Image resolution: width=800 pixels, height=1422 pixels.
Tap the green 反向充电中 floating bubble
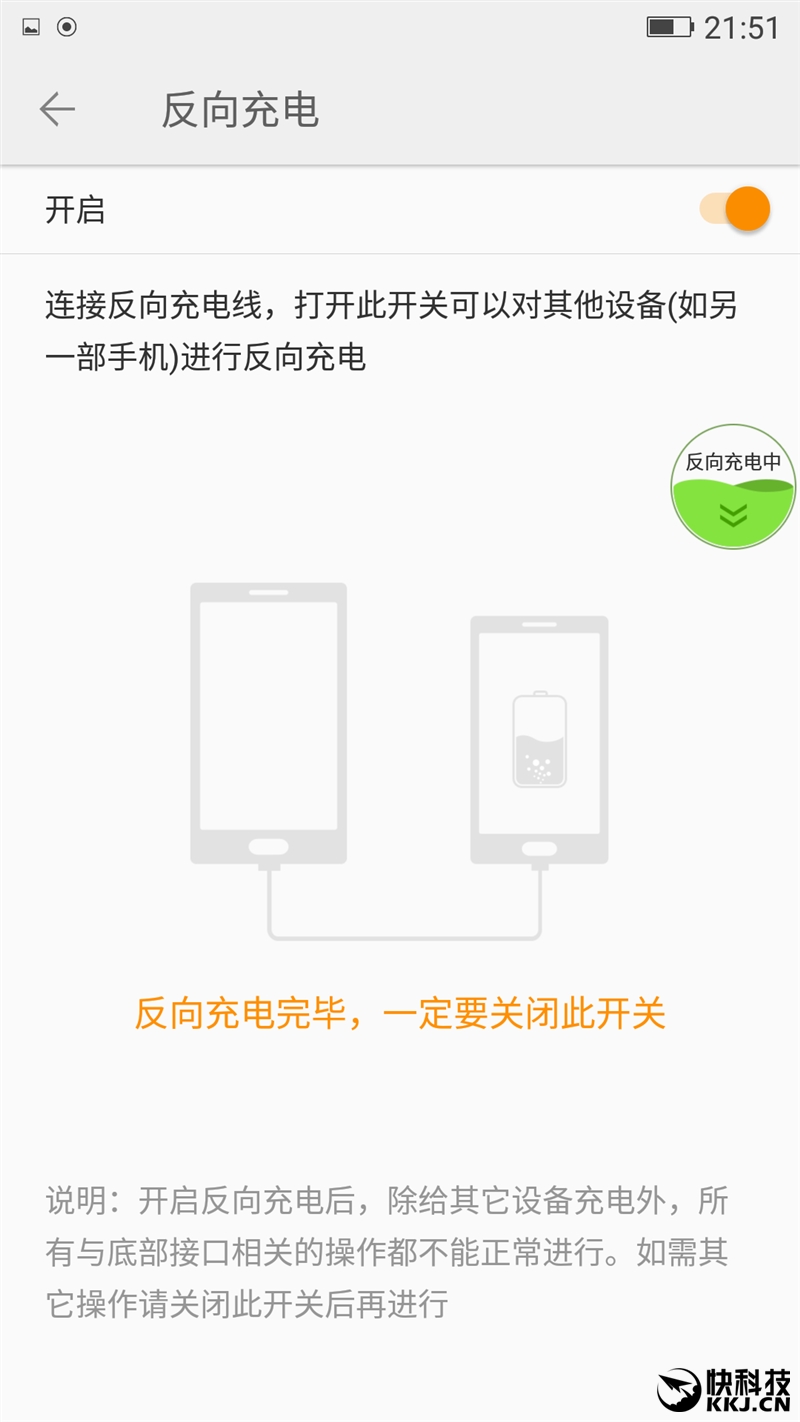coord(733,487)
